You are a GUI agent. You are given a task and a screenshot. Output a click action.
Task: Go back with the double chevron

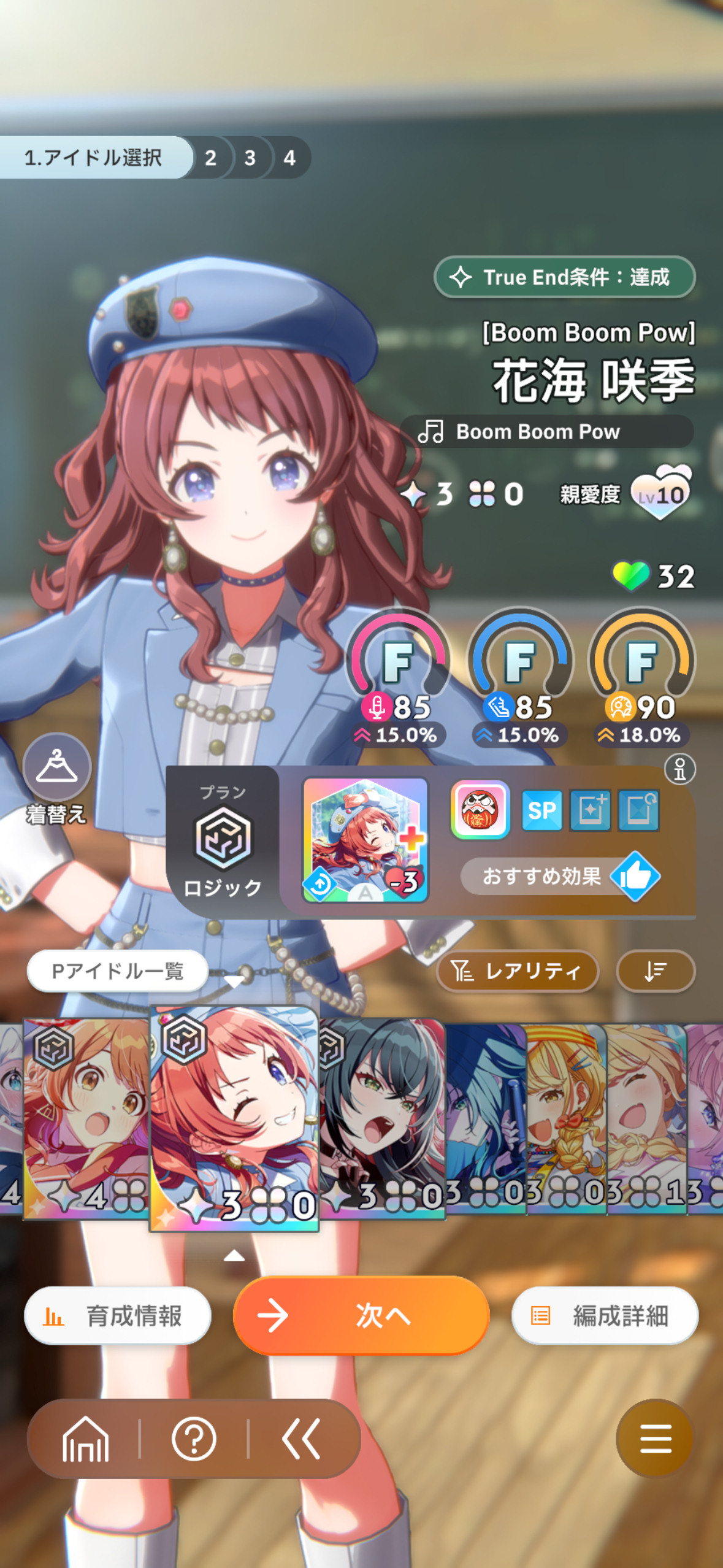click(x=301, y=1439)
